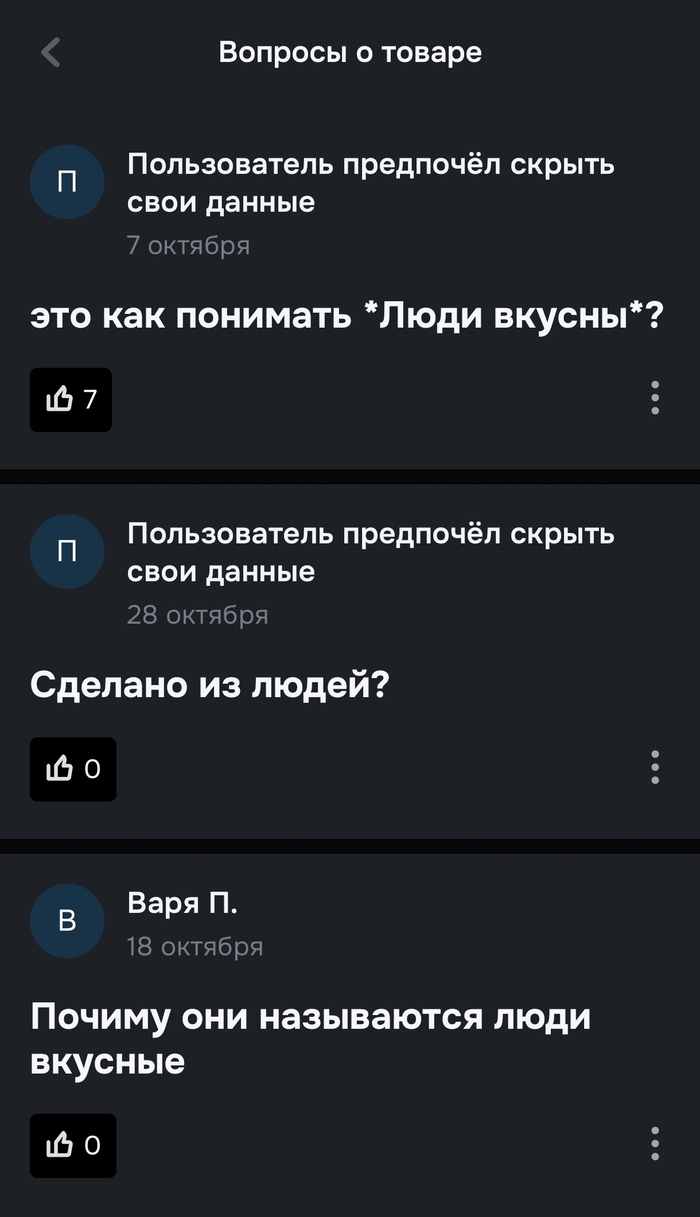Open the question «это как понимать *Люди вкусны*?»

click(x=347, y=317)
